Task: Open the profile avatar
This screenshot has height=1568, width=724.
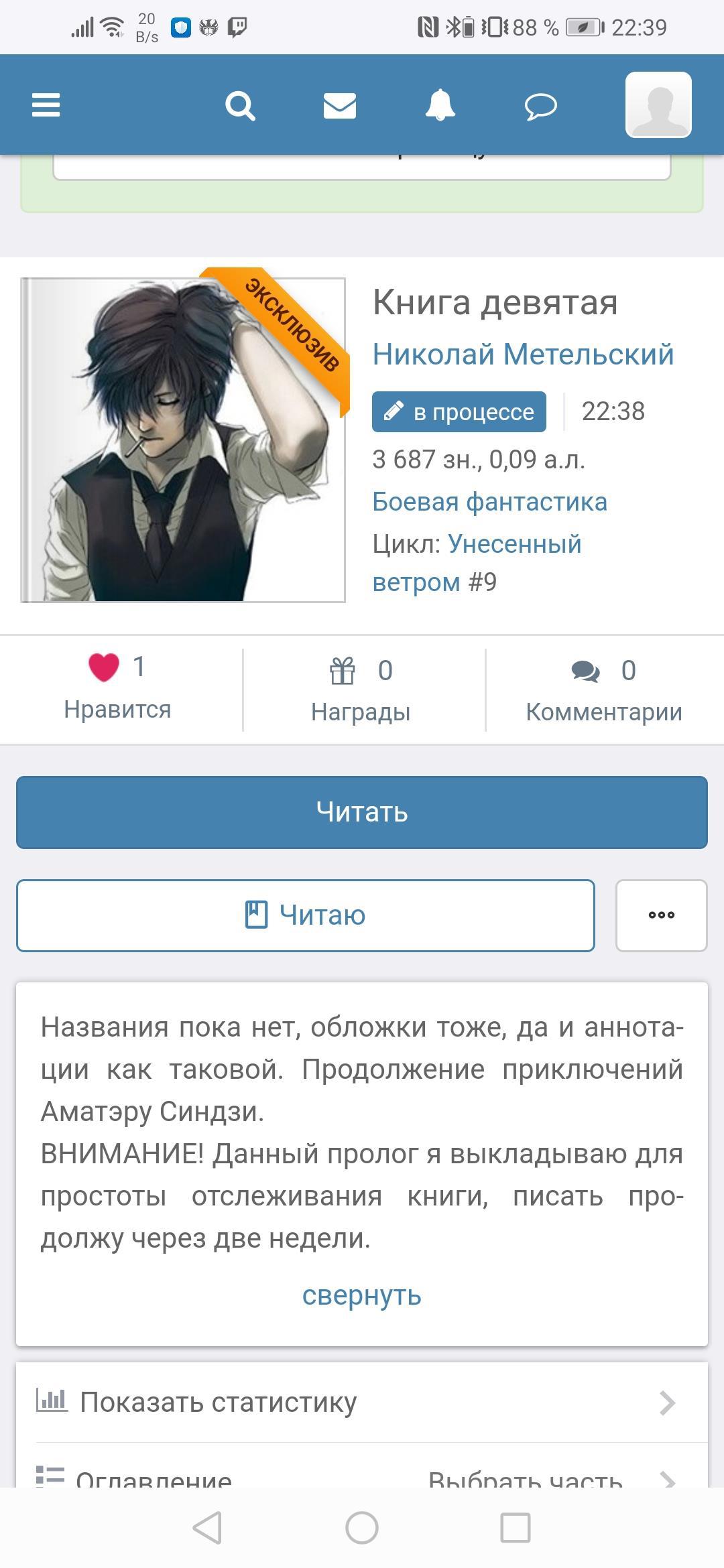Action: pos(658,105)
